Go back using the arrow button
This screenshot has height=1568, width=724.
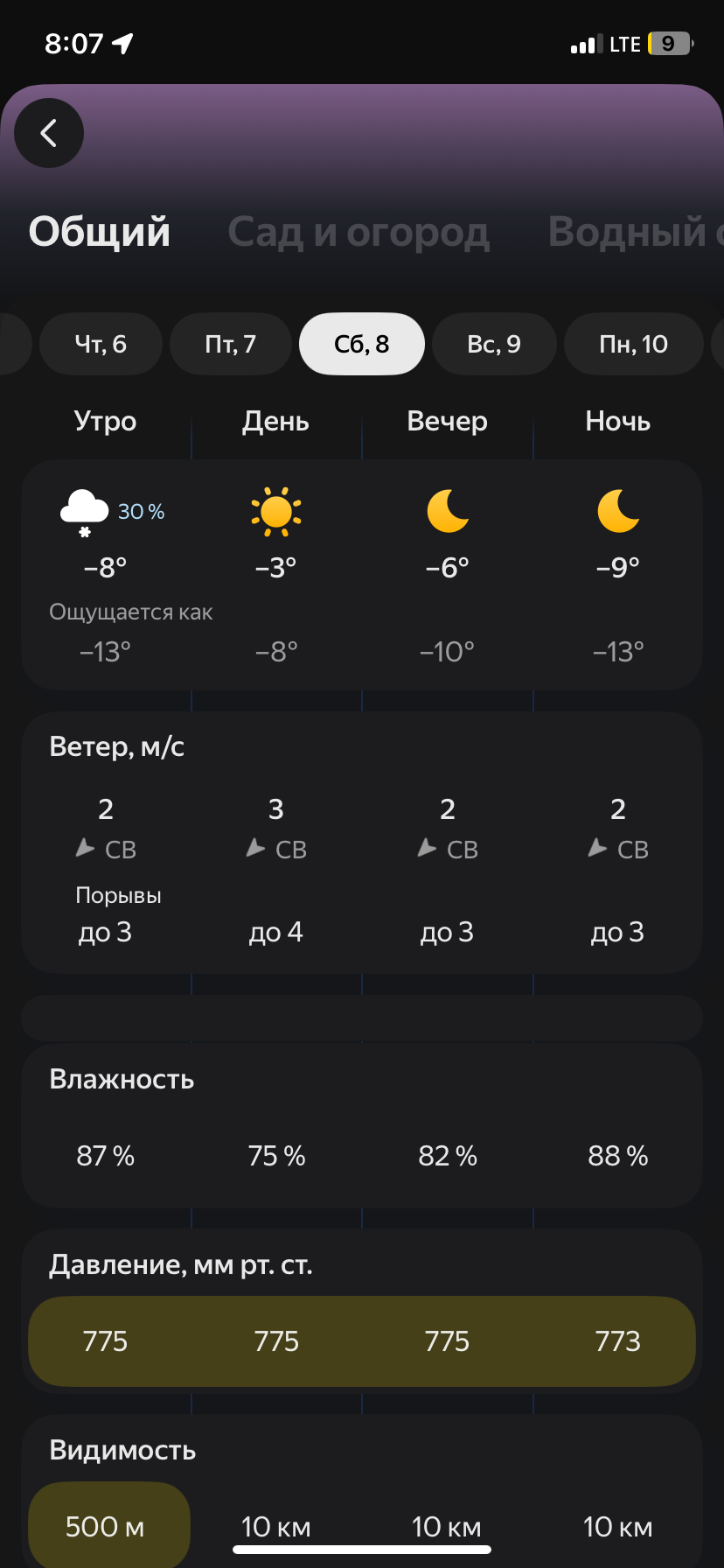coord(49,133)
